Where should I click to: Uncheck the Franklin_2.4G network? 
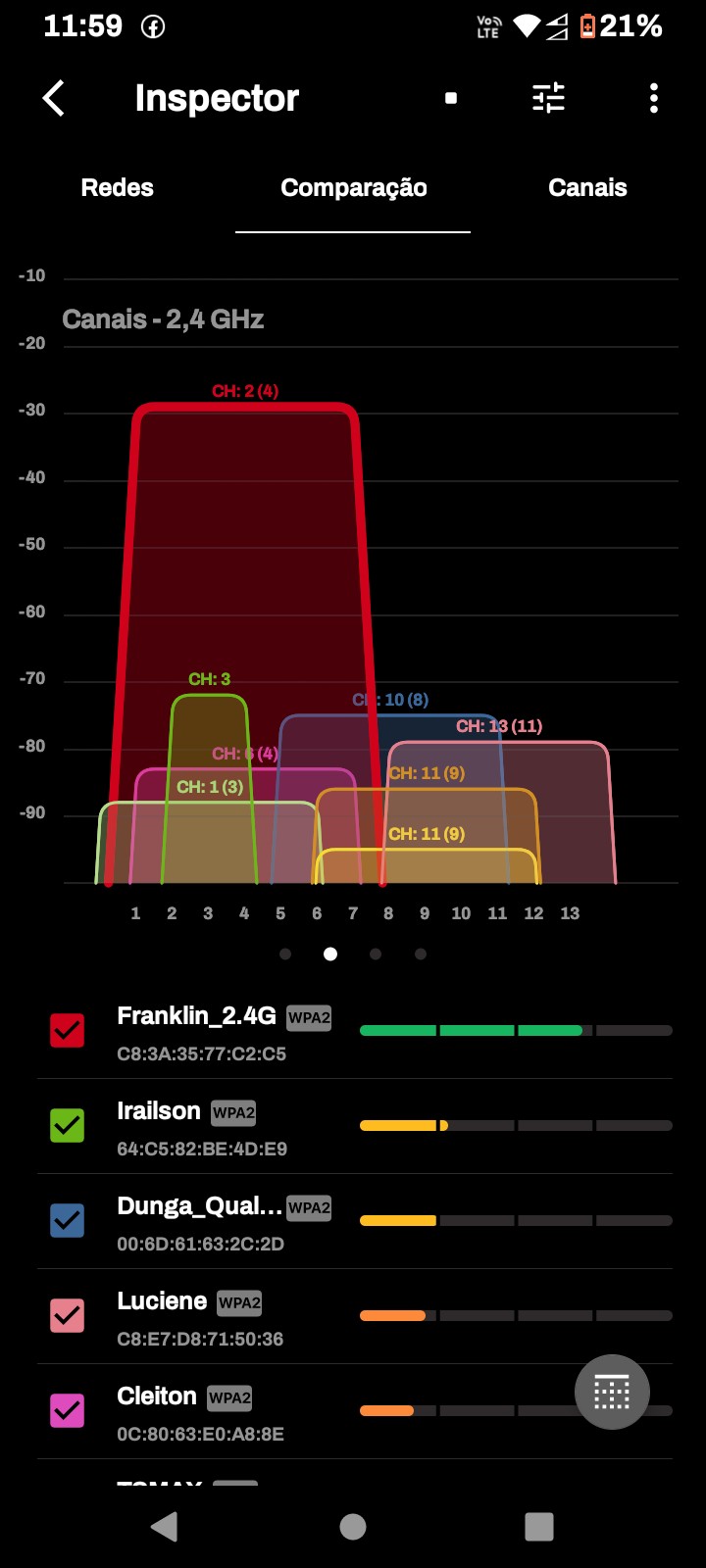click(68, 1030)
